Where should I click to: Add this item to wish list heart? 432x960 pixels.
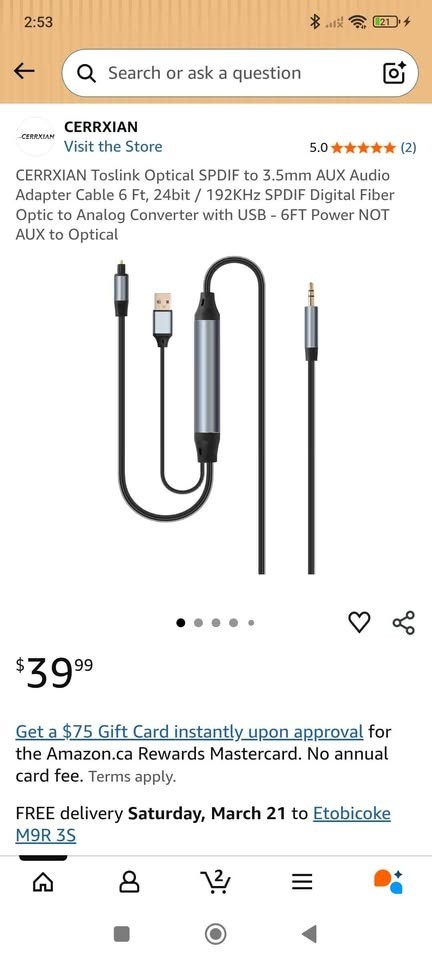[x=359, y=623]
